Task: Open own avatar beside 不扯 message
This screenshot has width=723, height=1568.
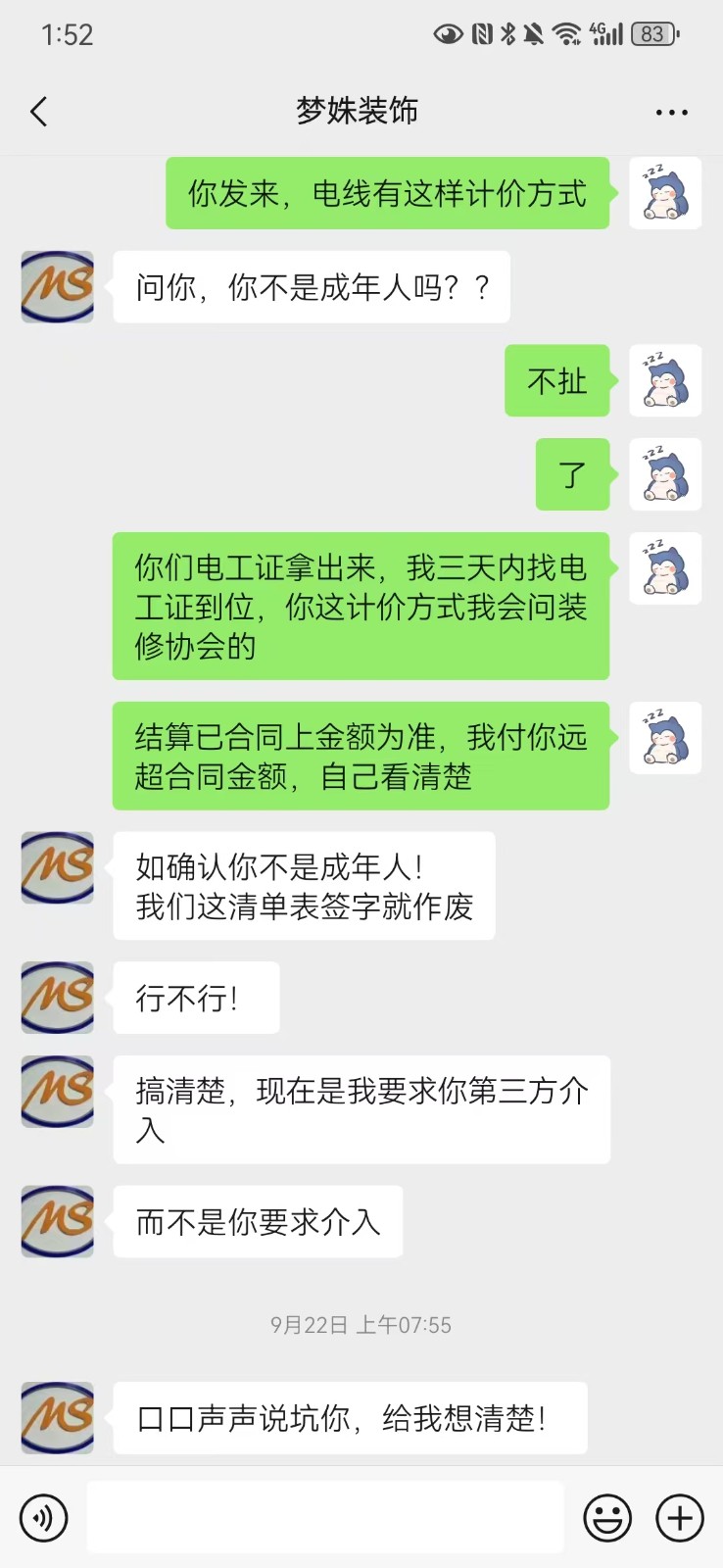Action: pyautogui.click(x=665, y=380)
